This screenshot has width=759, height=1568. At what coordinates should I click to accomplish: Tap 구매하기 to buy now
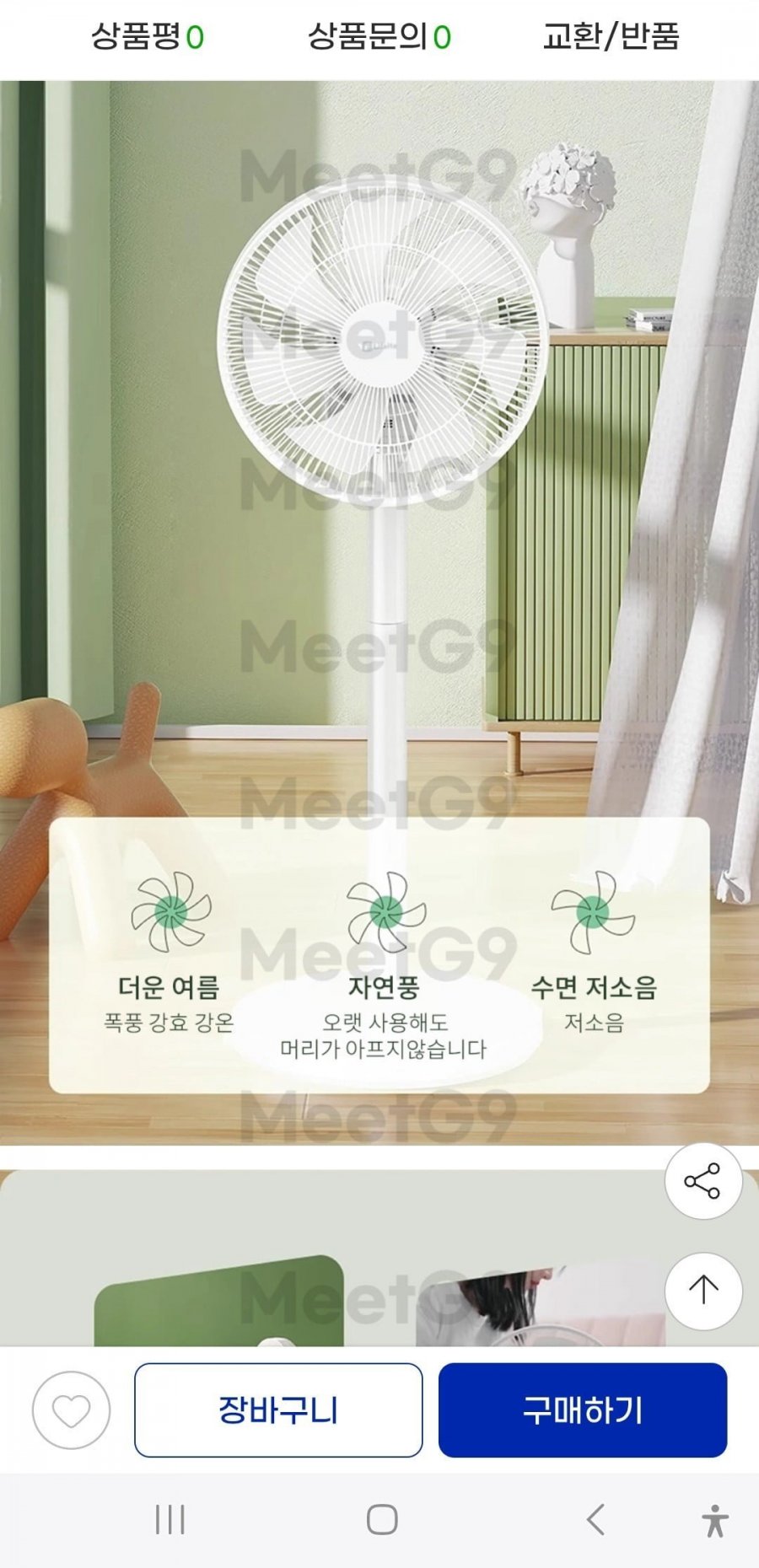[x=582, y=1410]
